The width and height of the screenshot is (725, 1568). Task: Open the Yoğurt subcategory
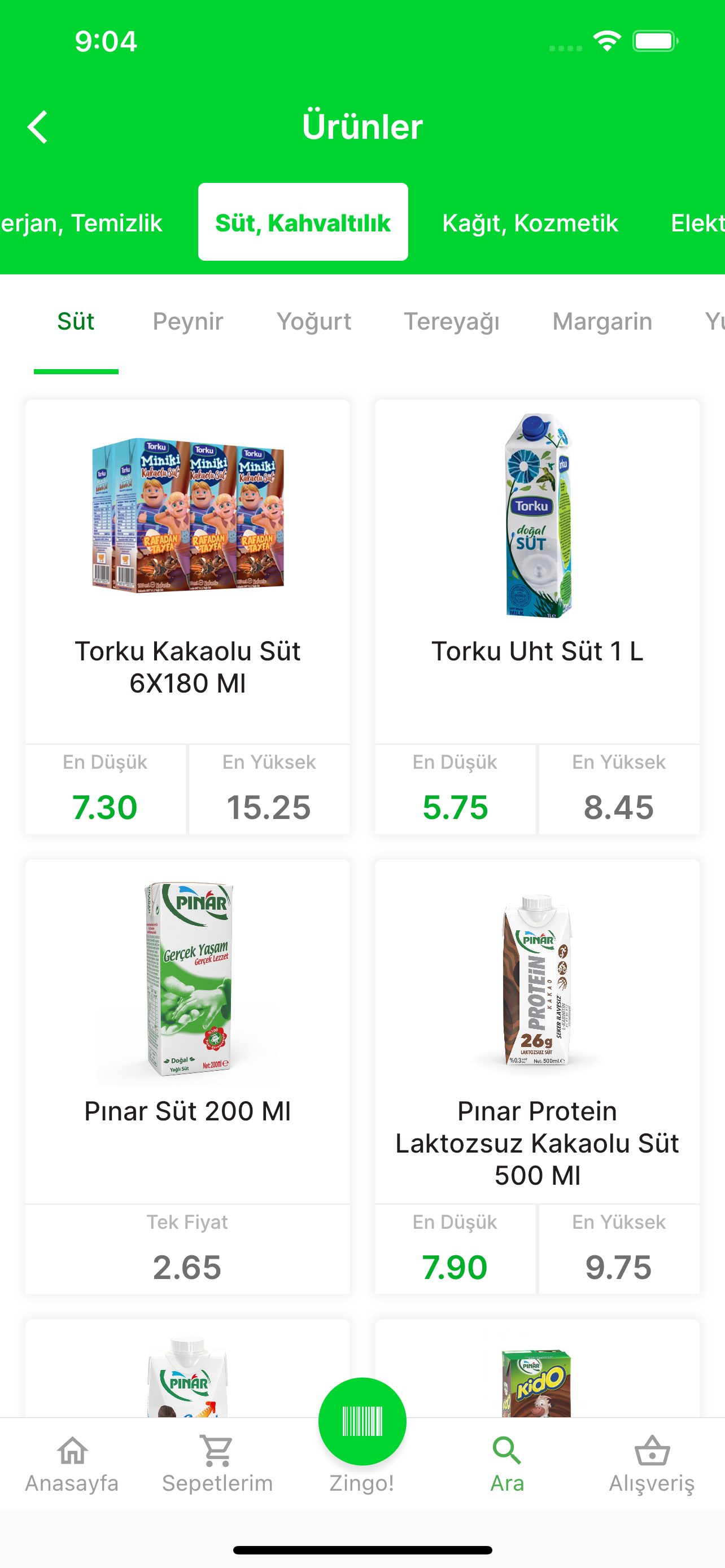(x=313, y=321)
